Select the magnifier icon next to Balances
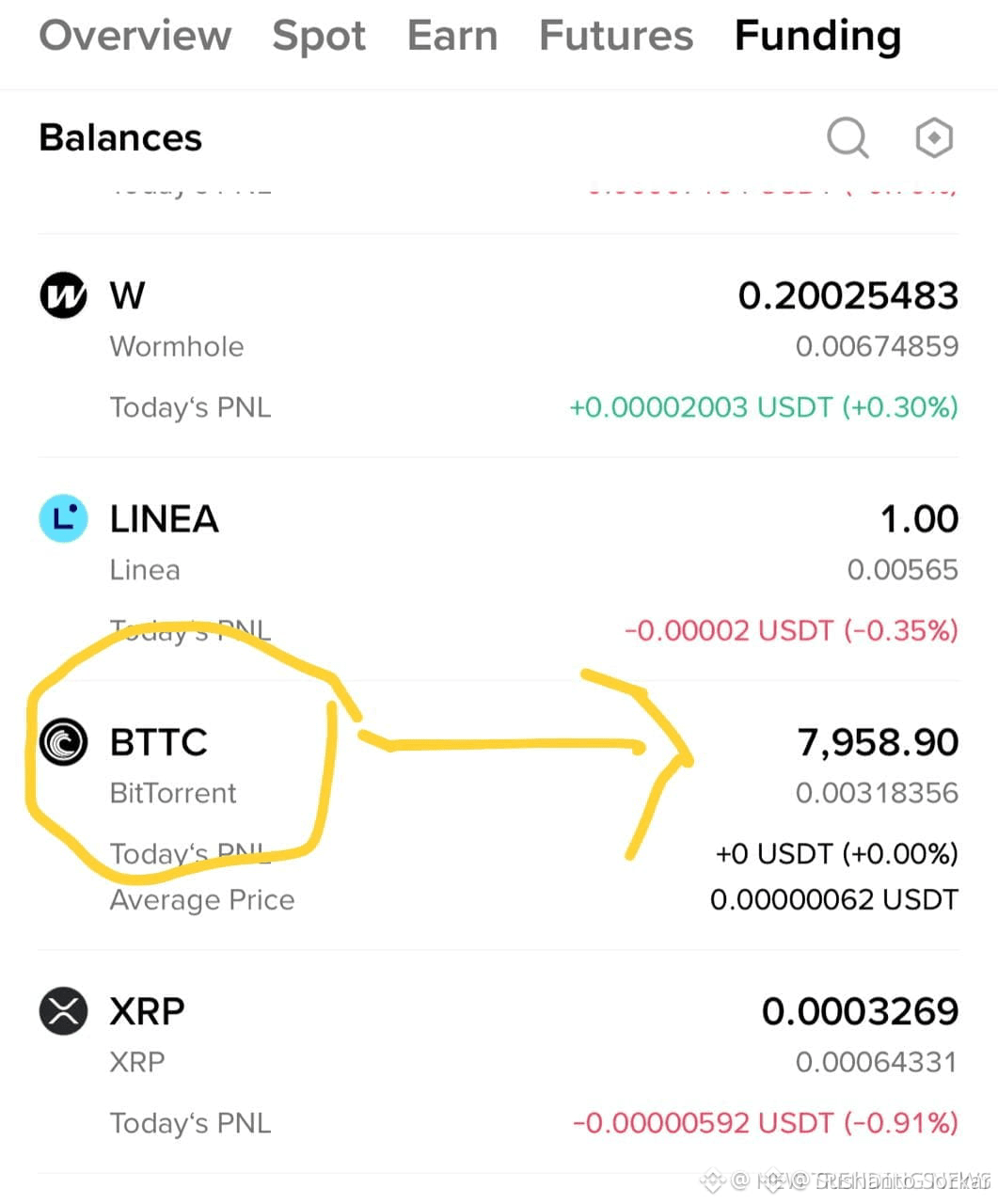Image resolution: width=998 pixels, height=1204 pixels. [x=847, y=137]
